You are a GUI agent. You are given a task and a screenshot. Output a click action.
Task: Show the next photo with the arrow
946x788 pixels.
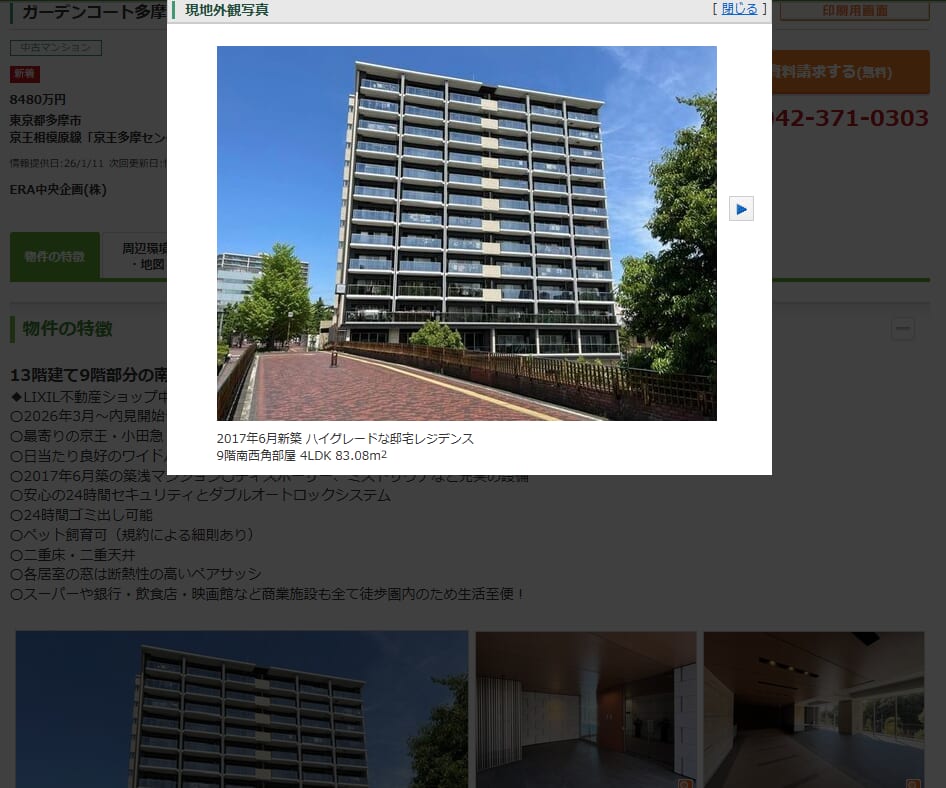pos(741,209)
